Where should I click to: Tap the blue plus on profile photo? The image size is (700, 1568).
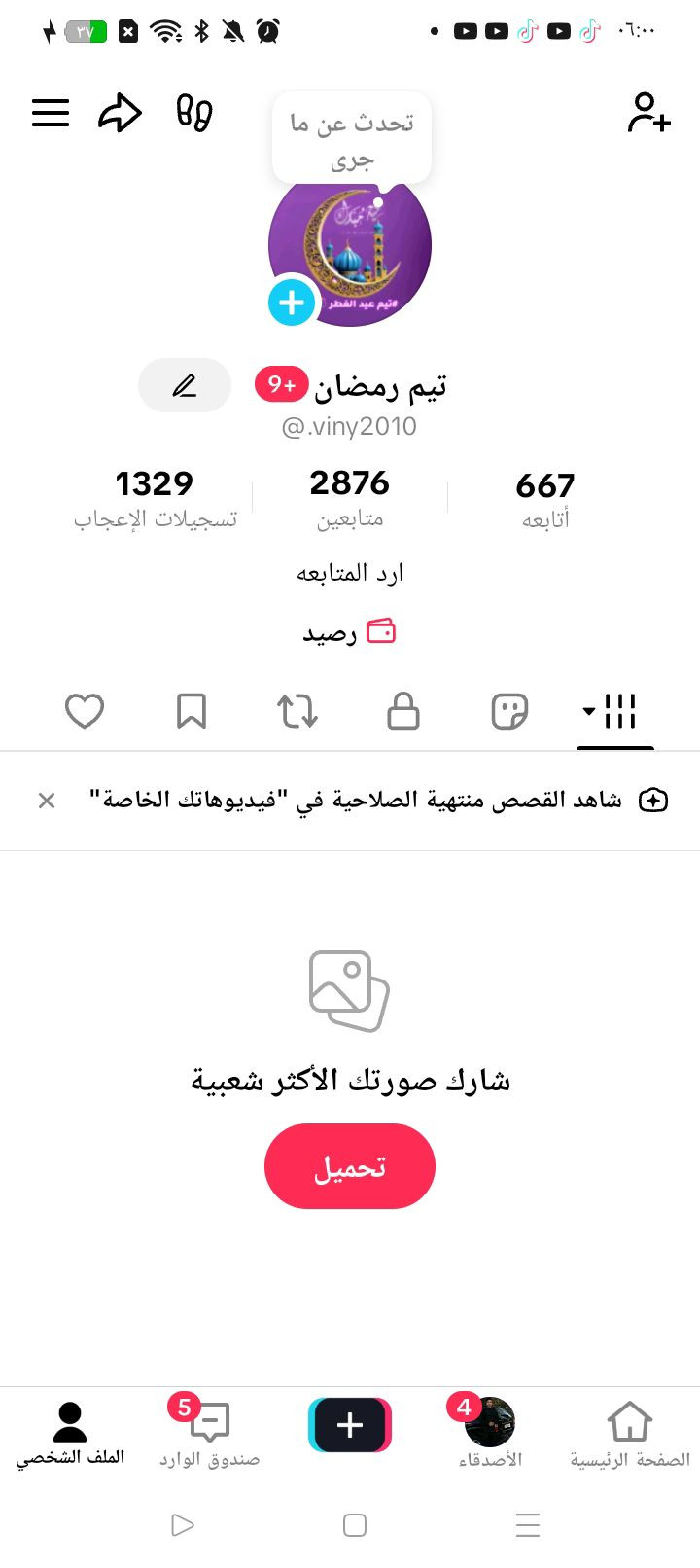click(292, 303)
